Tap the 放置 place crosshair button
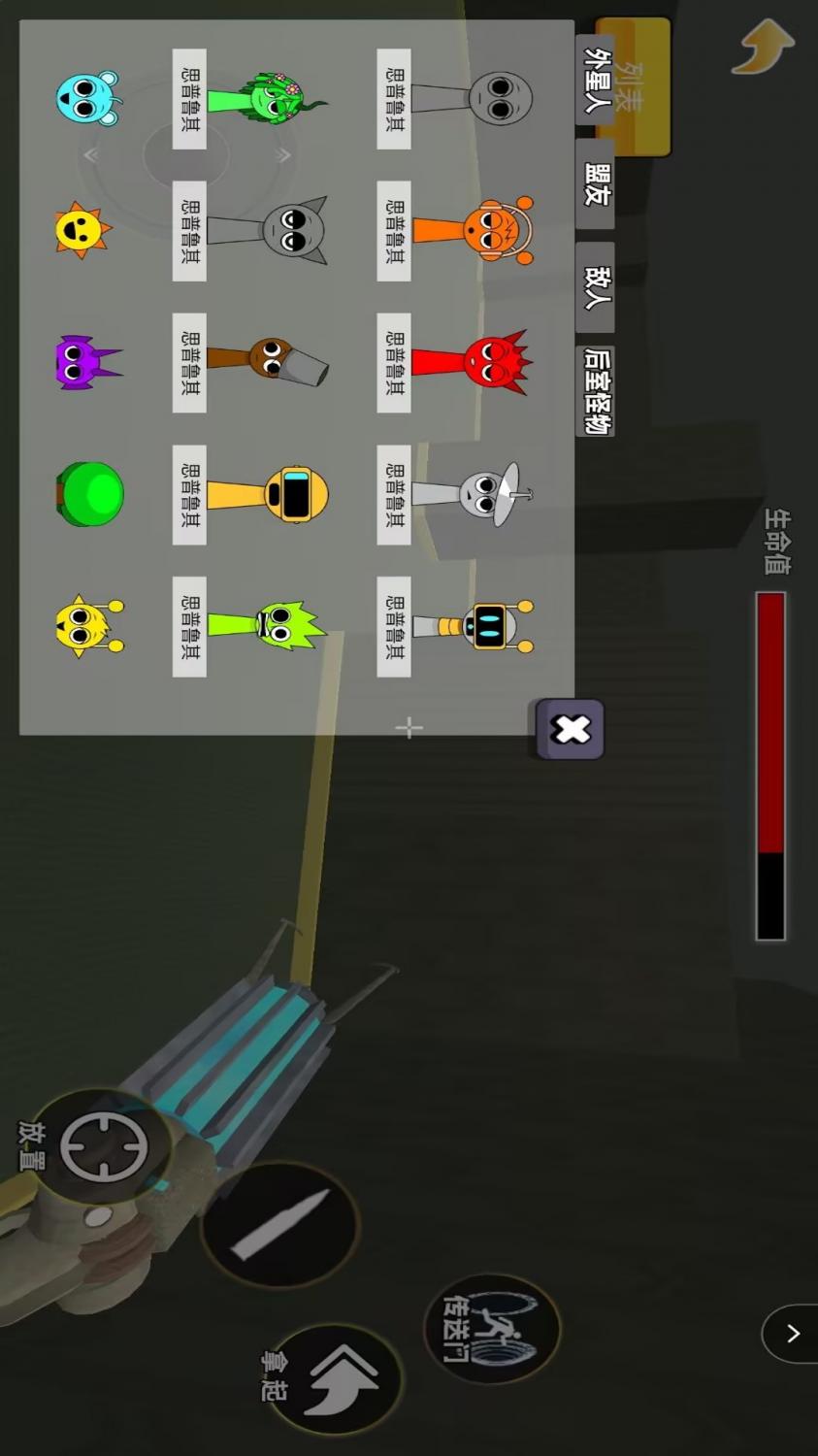818x1456 pixels. (x=104, y=1146)
